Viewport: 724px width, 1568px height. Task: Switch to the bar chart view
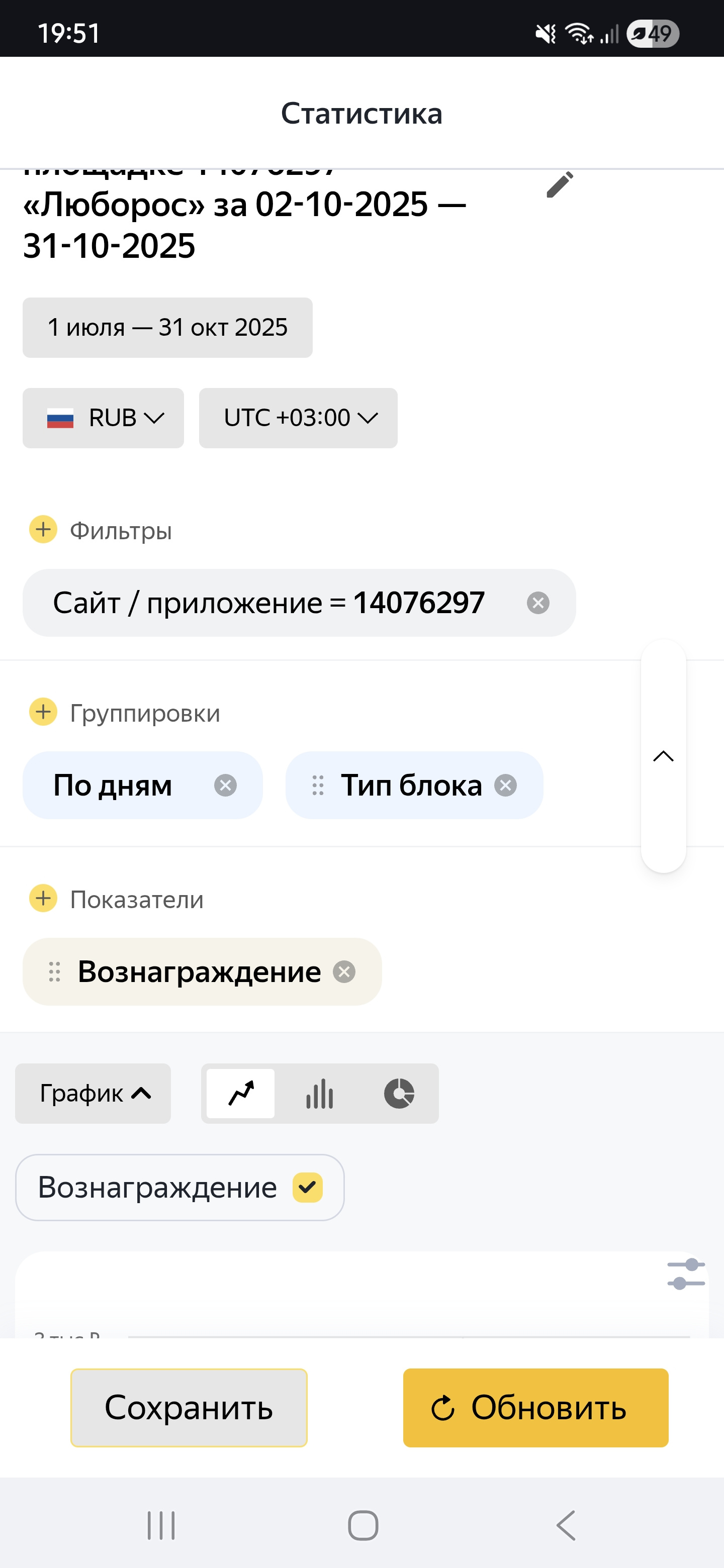(x=320, y=1094)
